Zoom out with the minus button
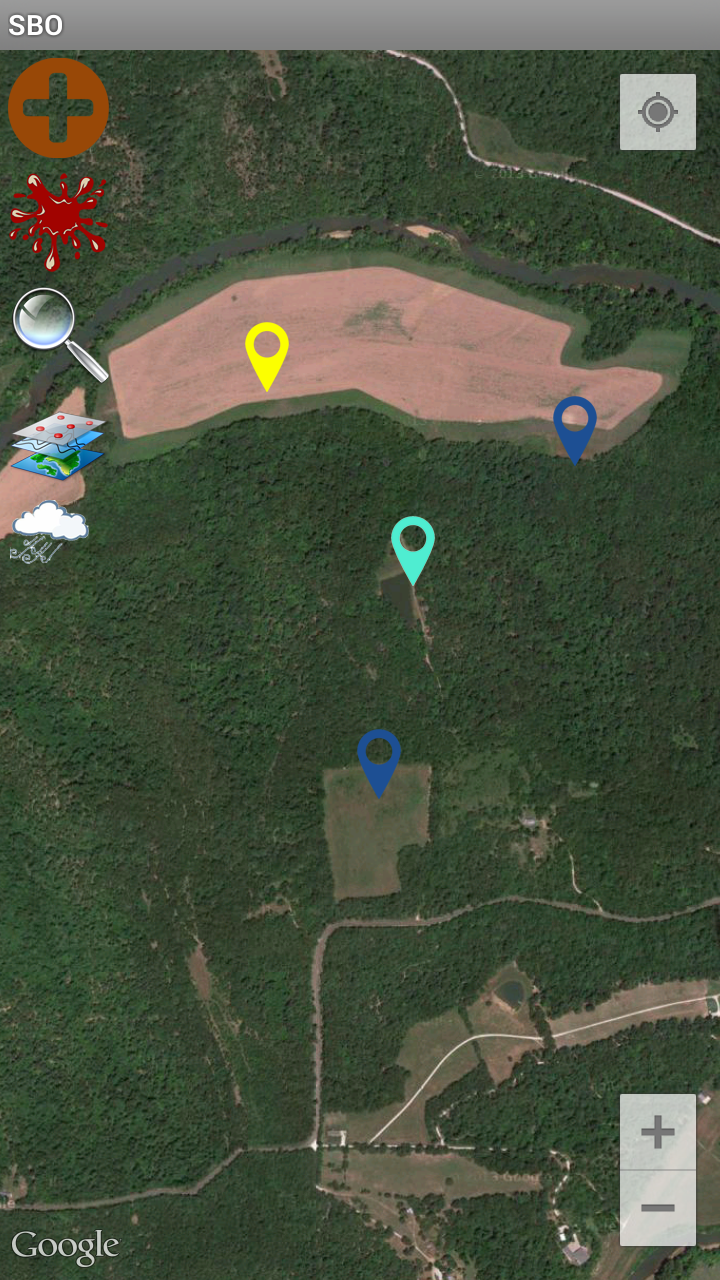This screenshot has width=720, height=1280. (657, 1208)
